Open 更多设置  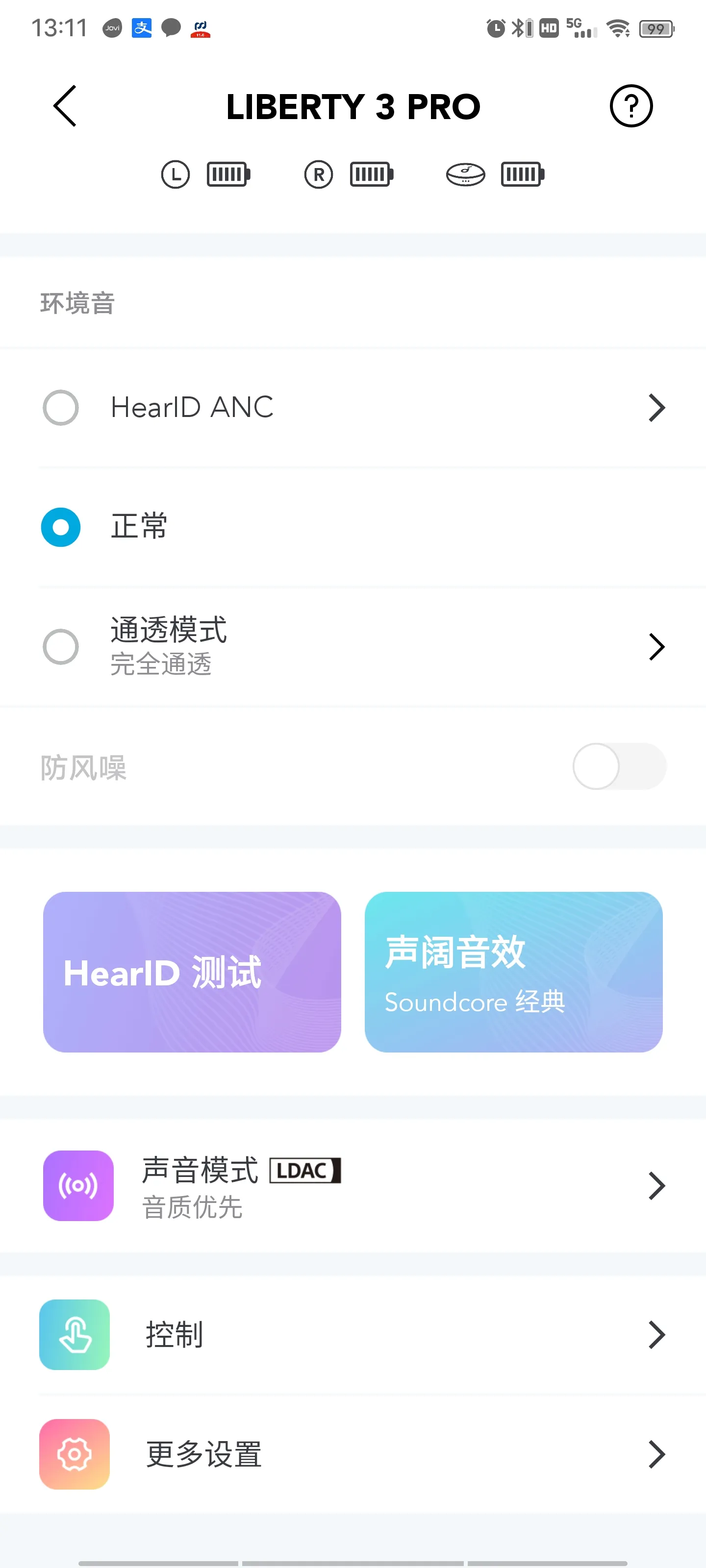(353, 1454)
